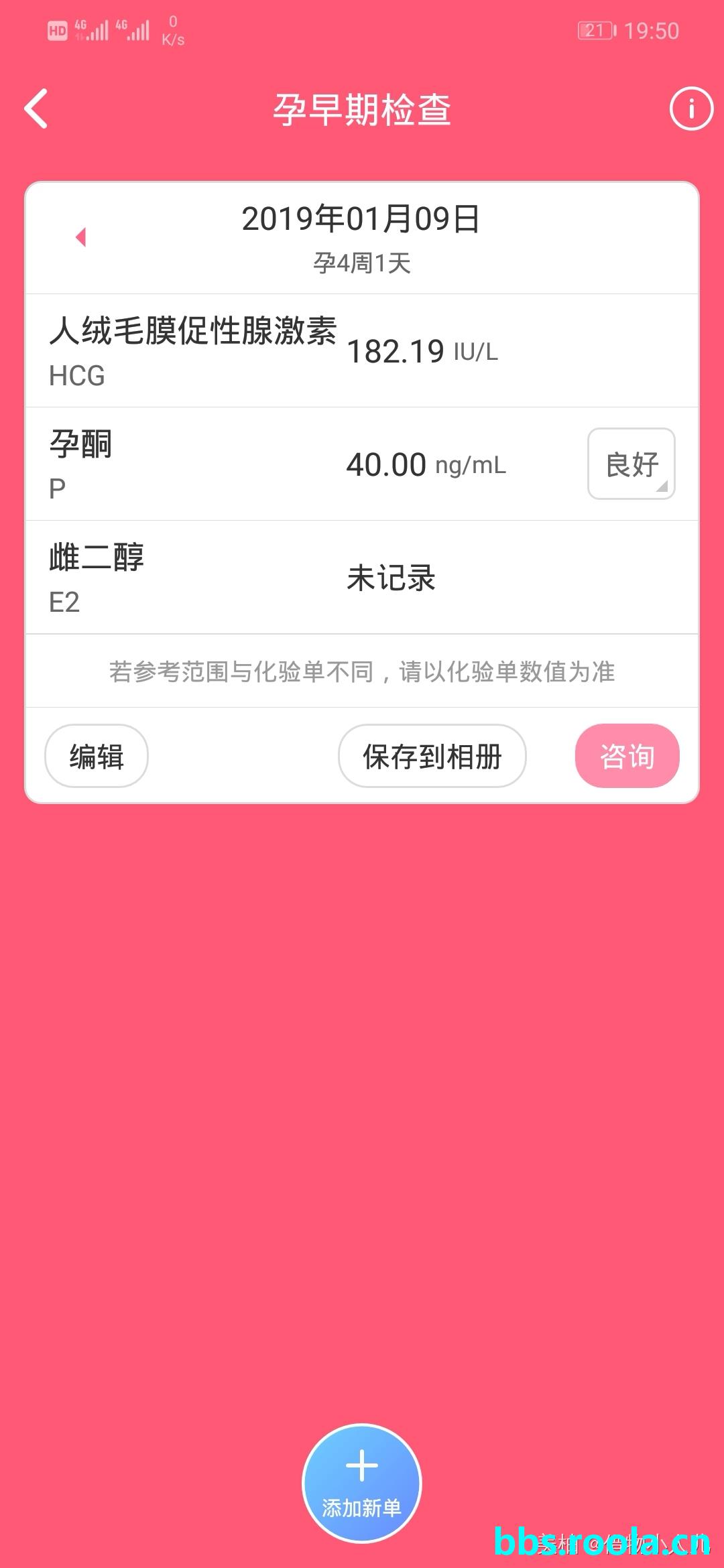Image resolution: width=724 pixels, height=1568 pixels.
Task: Open 咨询 consultation
Action: pos(627,756)
